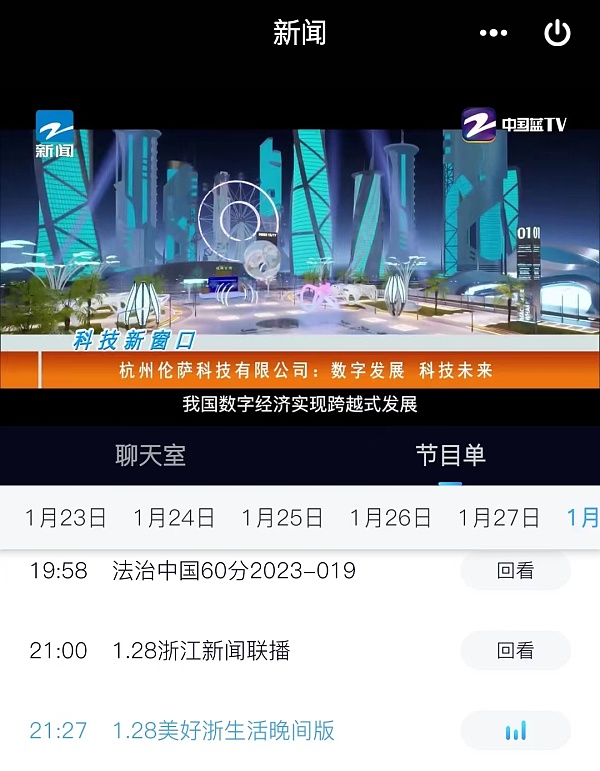Screen dimensions: 600x771
Task: Switch to the 节目单 tab
Action: point(450,456)
